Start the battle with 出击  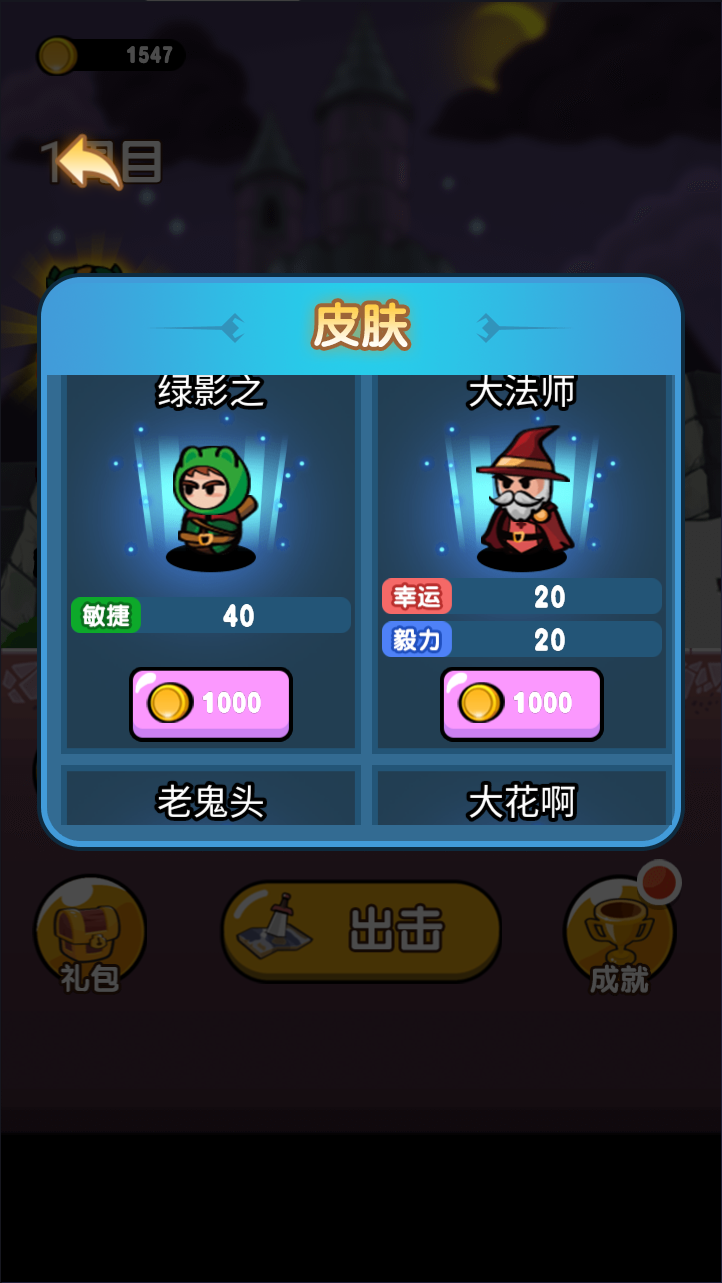click(x=361, y=932)
